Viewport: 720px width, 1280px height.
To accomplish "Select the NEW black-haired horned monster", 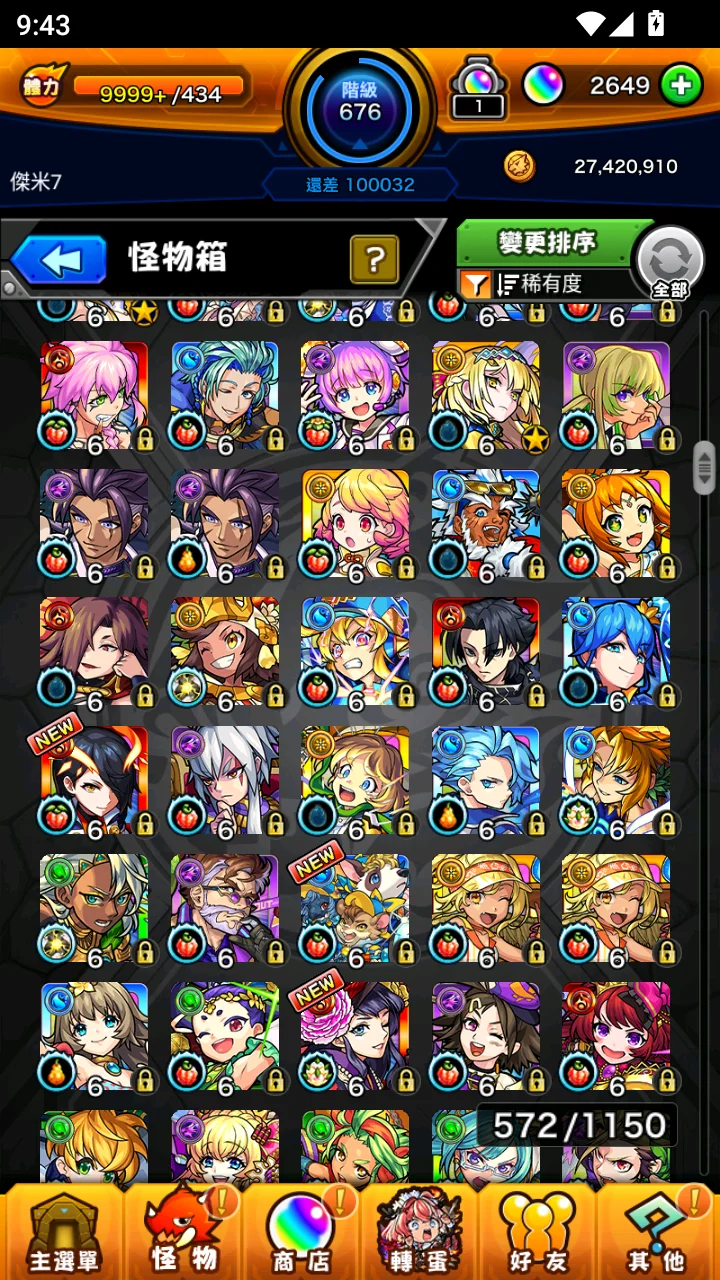I will click(94, 780).
